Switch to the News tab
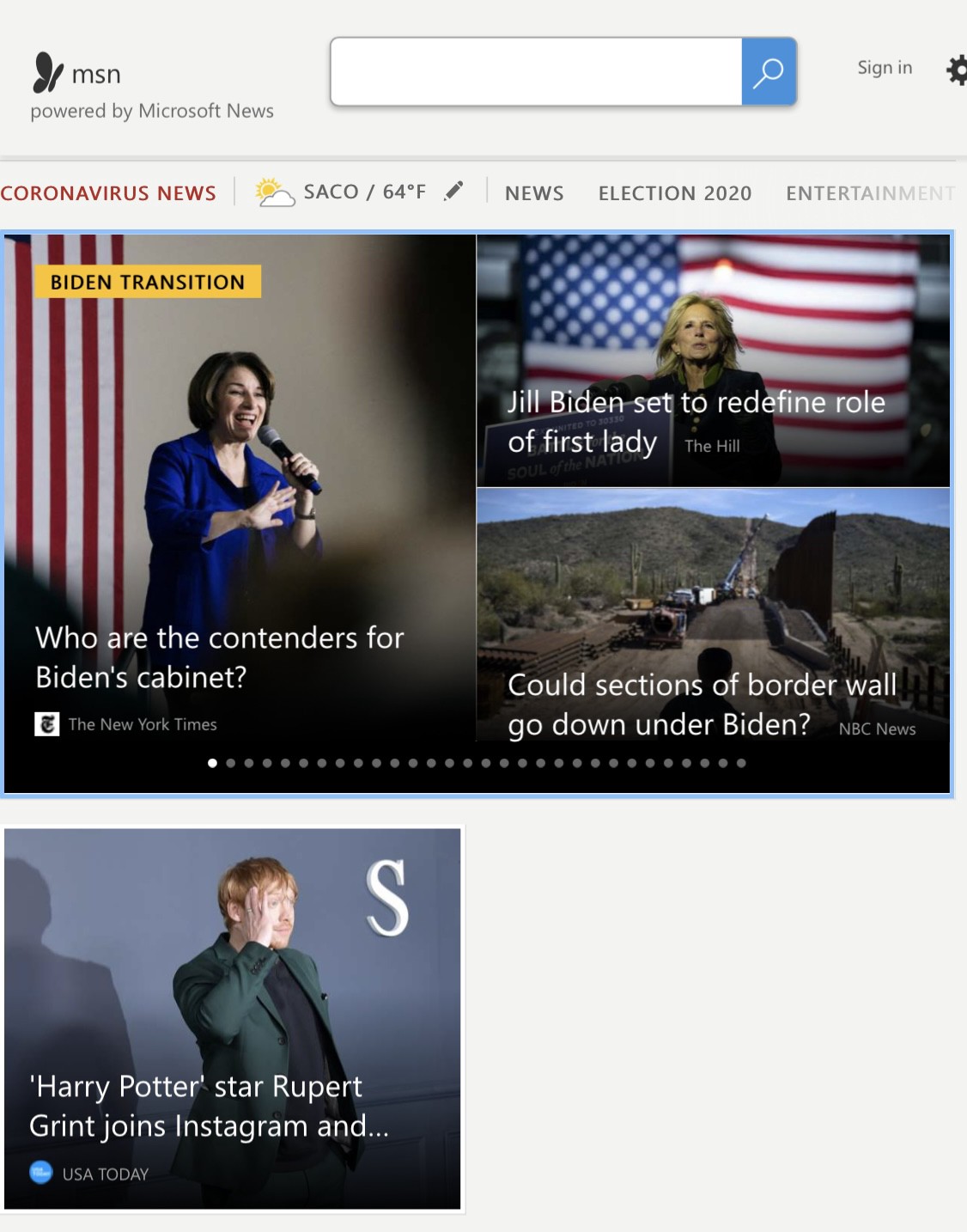Screen dimensions: 967x1232 (533, 193)
